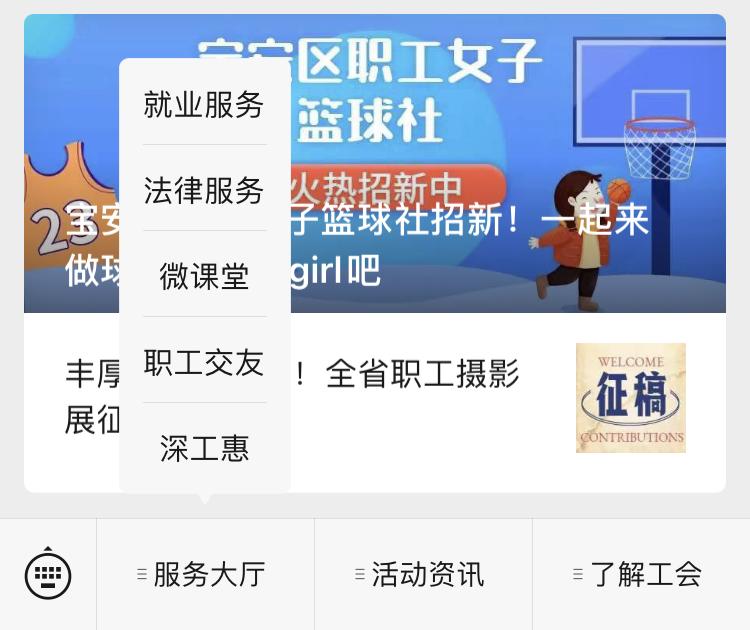Select 就业服务 from the popup menu
The image size is (750, 630).
click(204, 104)
